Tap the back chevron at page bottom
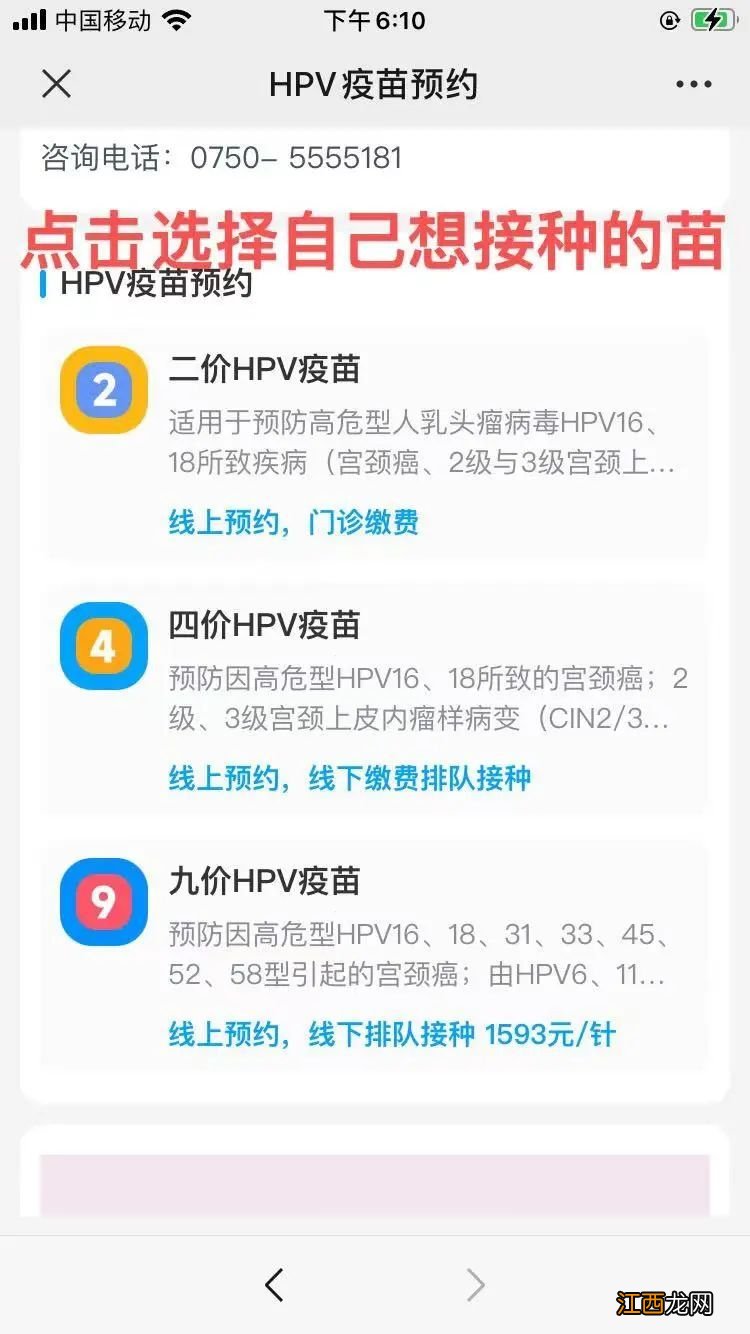Screen dimensions: 750x1334 coord(273,1284)
